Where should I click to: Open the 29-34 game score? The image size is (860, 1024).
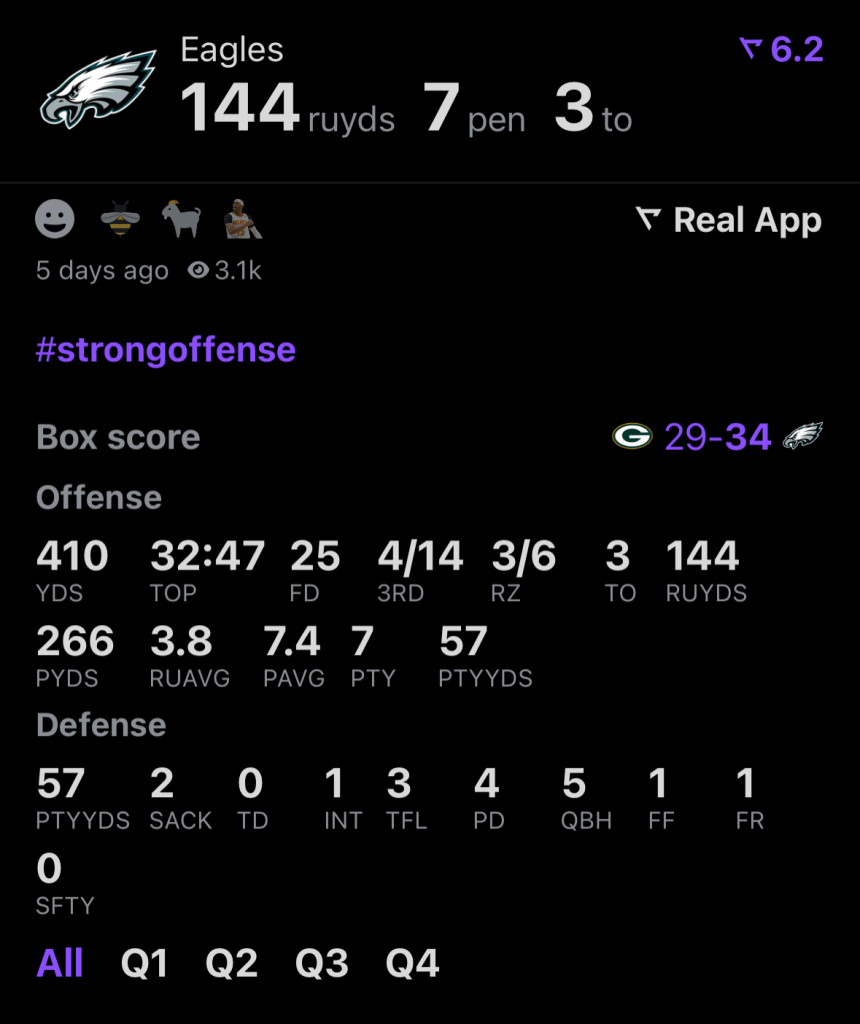click(717, 437)
